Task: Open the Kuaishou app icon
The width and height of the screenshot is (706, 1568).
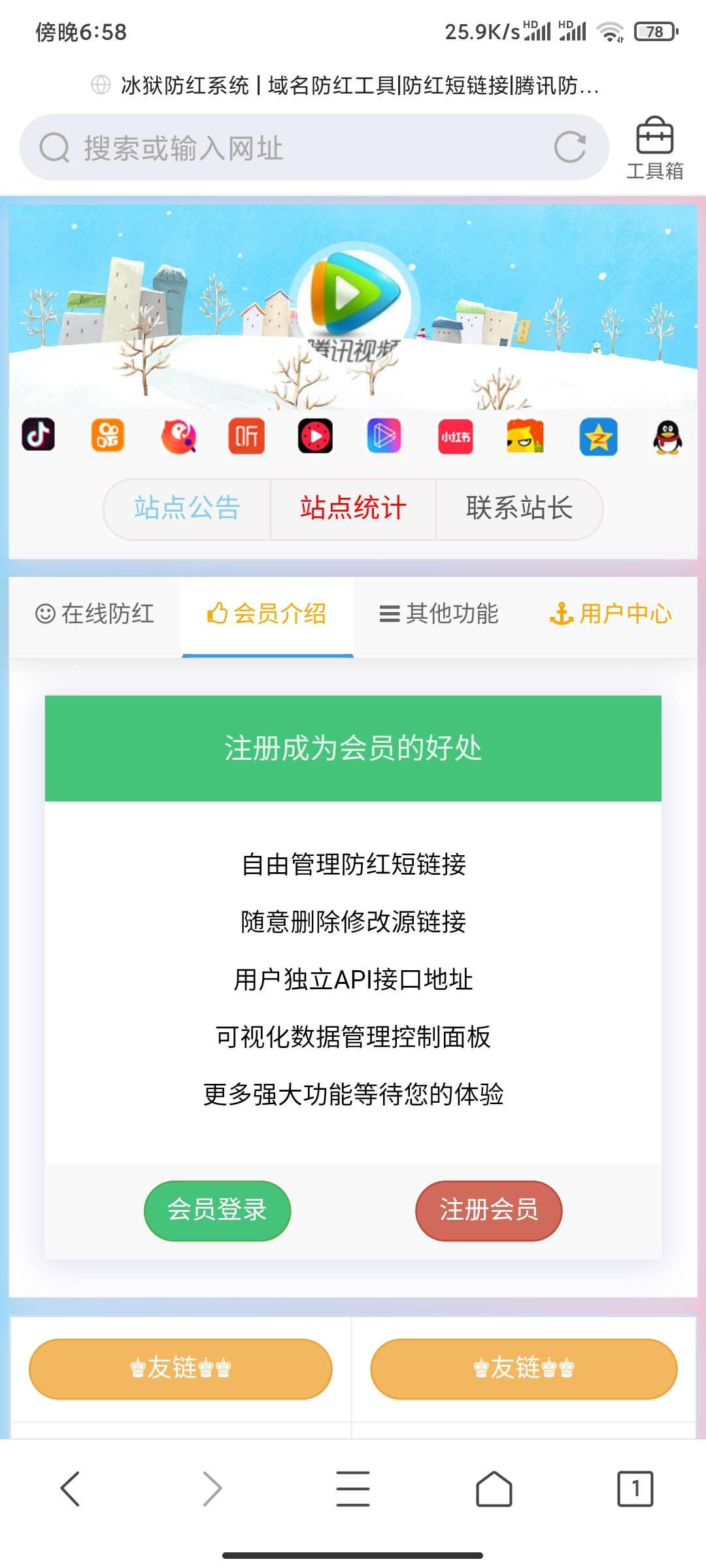Action: 109,436
